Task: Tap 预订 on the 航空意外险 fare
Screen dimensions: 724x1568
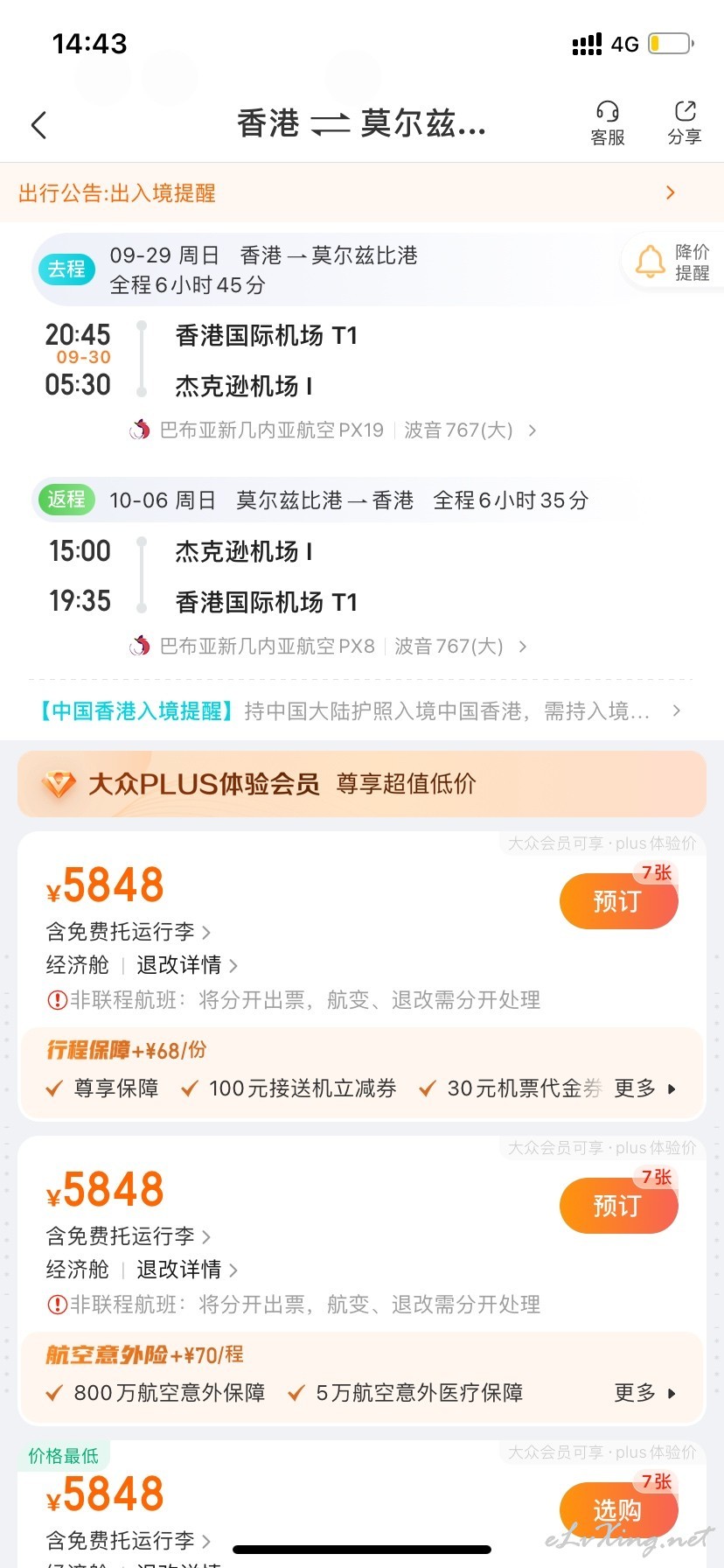Action: click(618, 1206)
